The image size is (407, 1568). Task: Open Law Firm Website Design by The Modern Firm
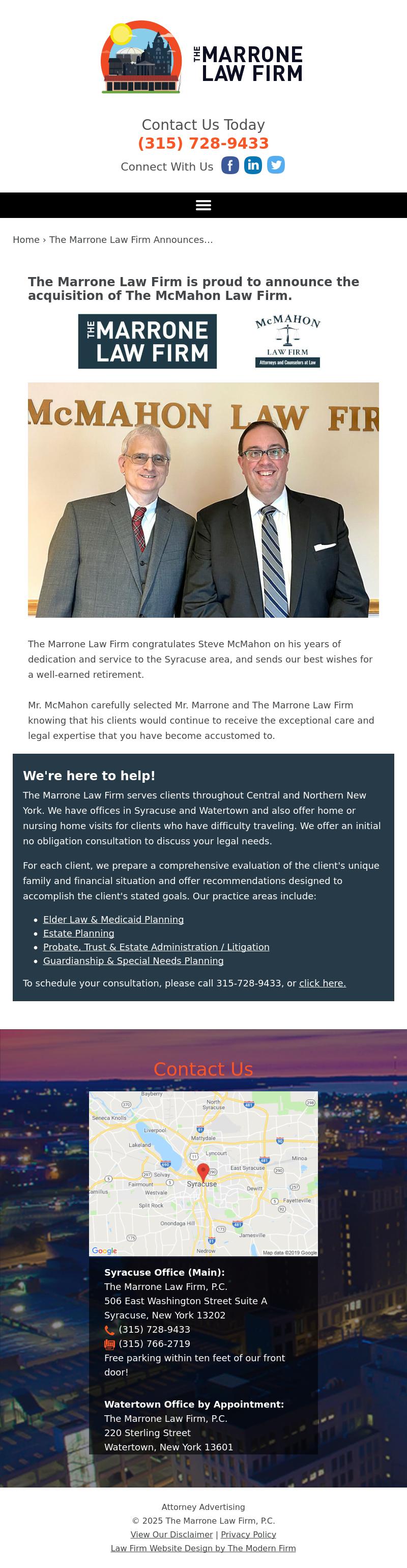click(203, 1548)
